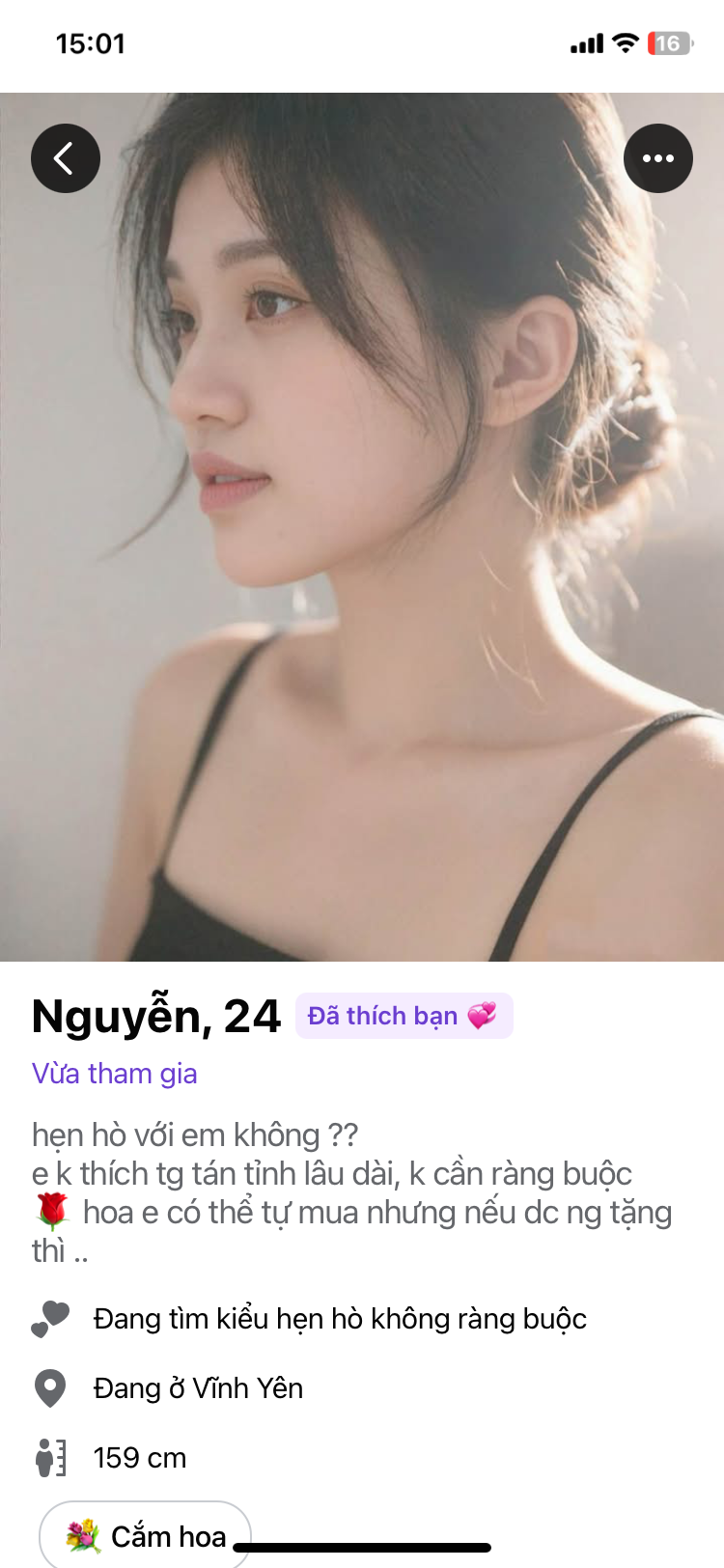Go back using the arrow button

(66, 158)
